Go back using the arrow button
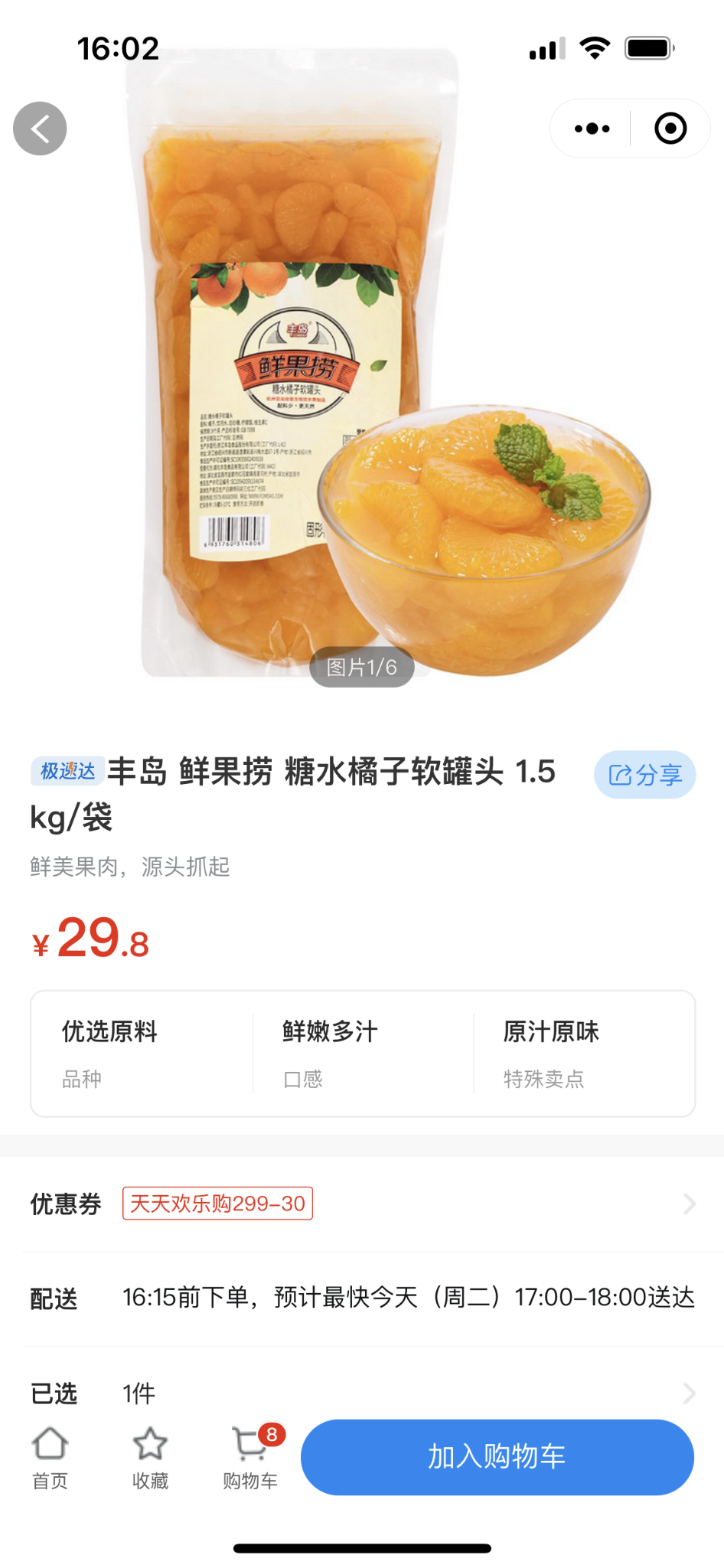The image size is (724, 1568). point(40,129)
